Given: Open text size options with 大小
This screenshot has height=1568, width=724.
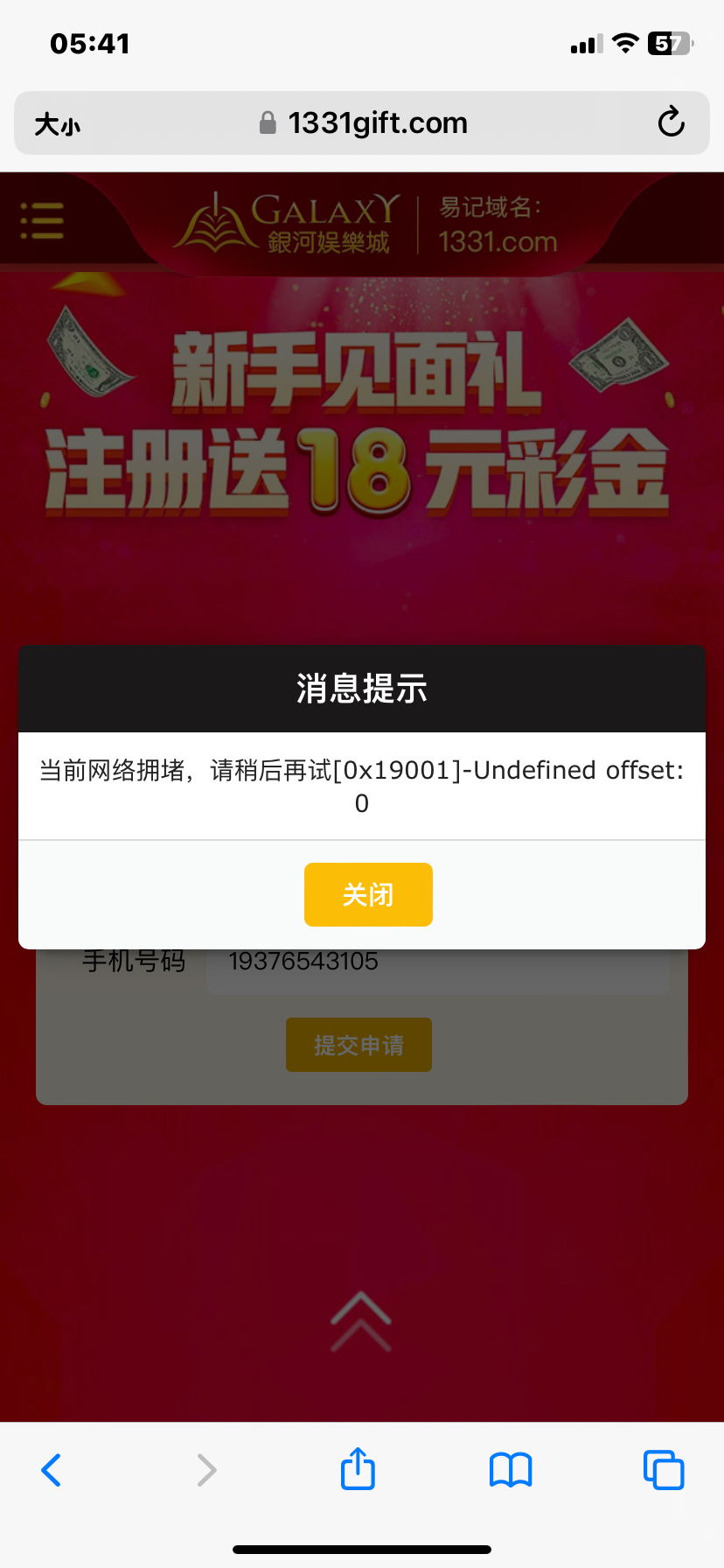Looking at the screenshot, I should [x=59, y=122].
